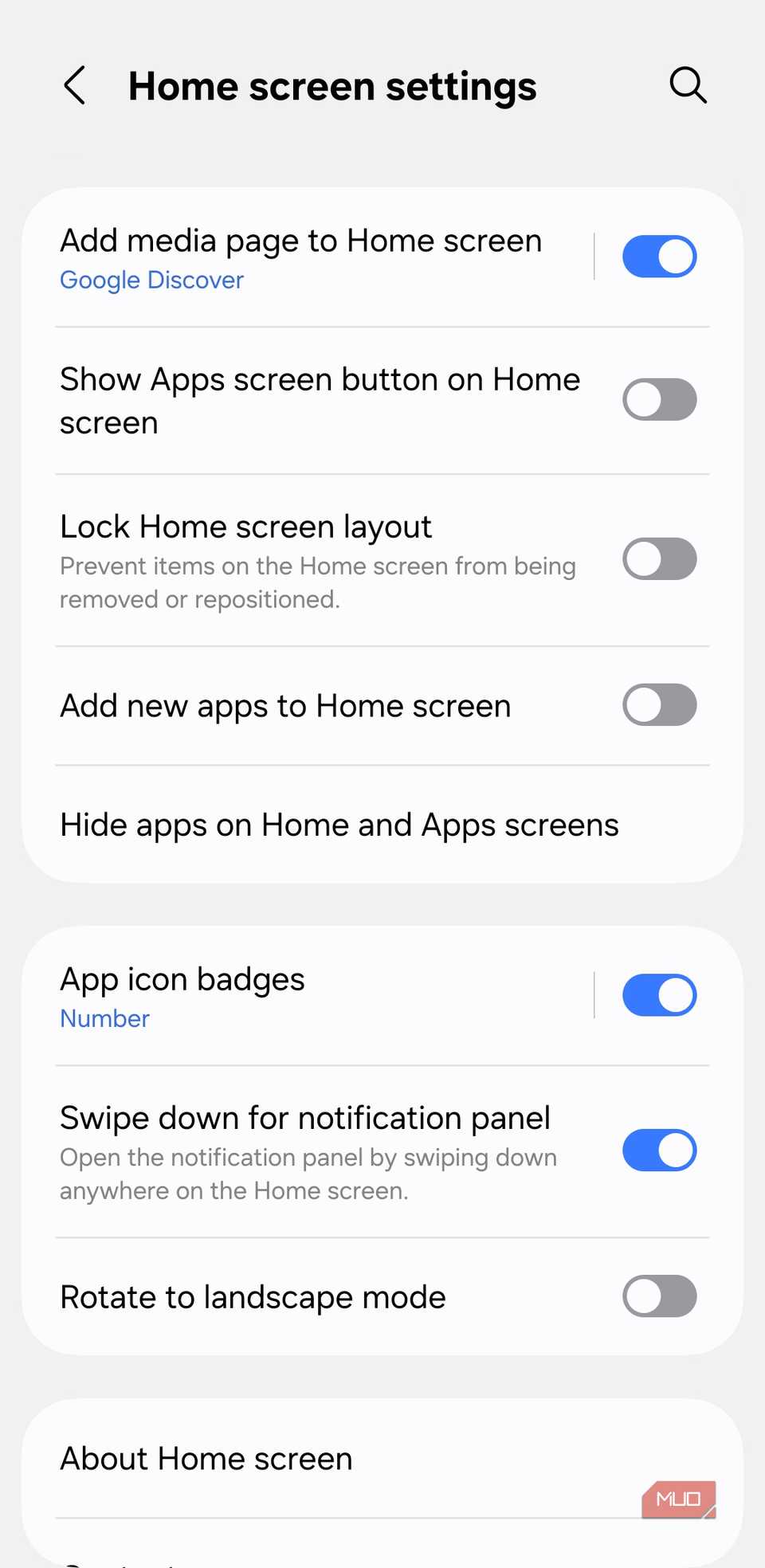Tap the MUO watermark badge
765x1568 pixels.
[678, 1499]
